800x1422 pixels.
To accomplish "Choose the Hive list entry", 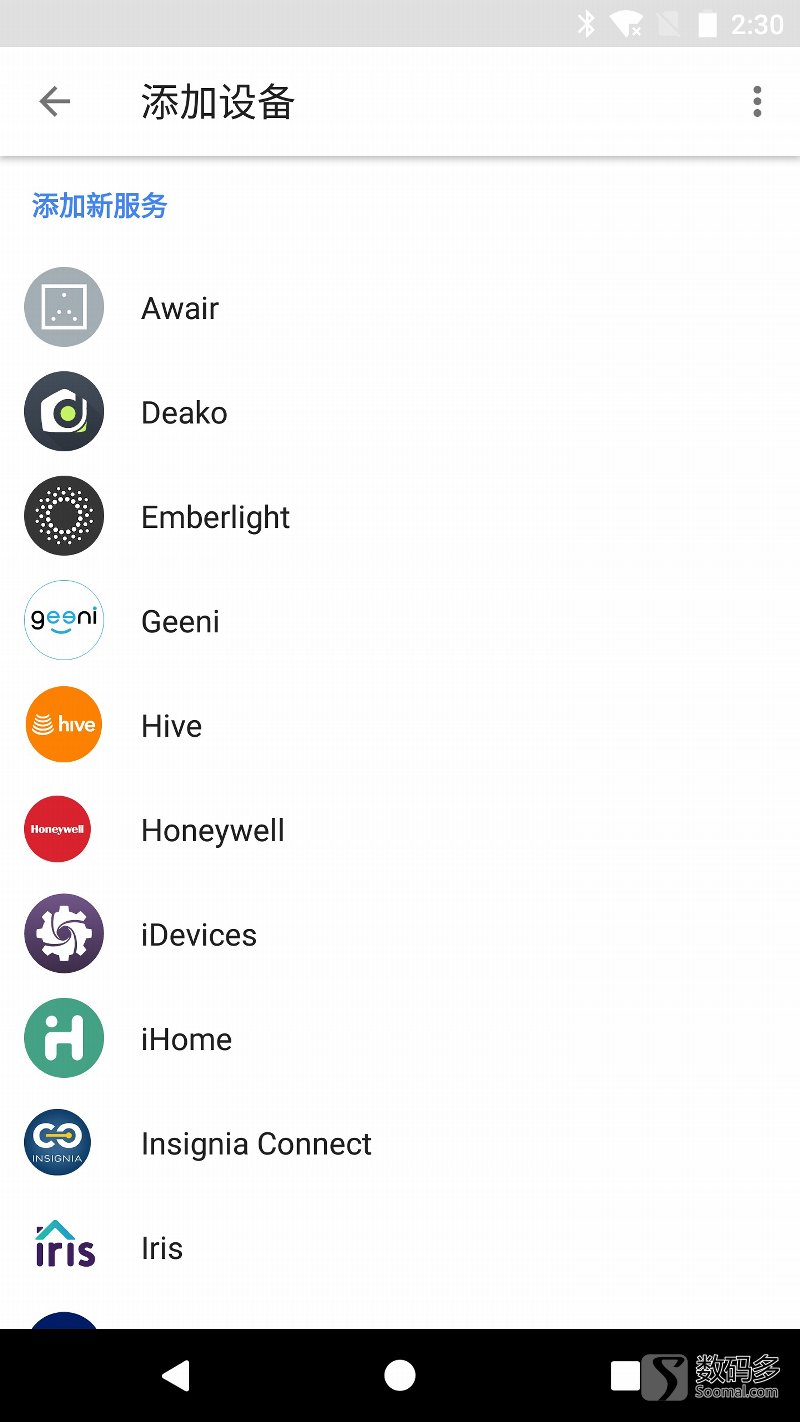I will coord(171,724).
